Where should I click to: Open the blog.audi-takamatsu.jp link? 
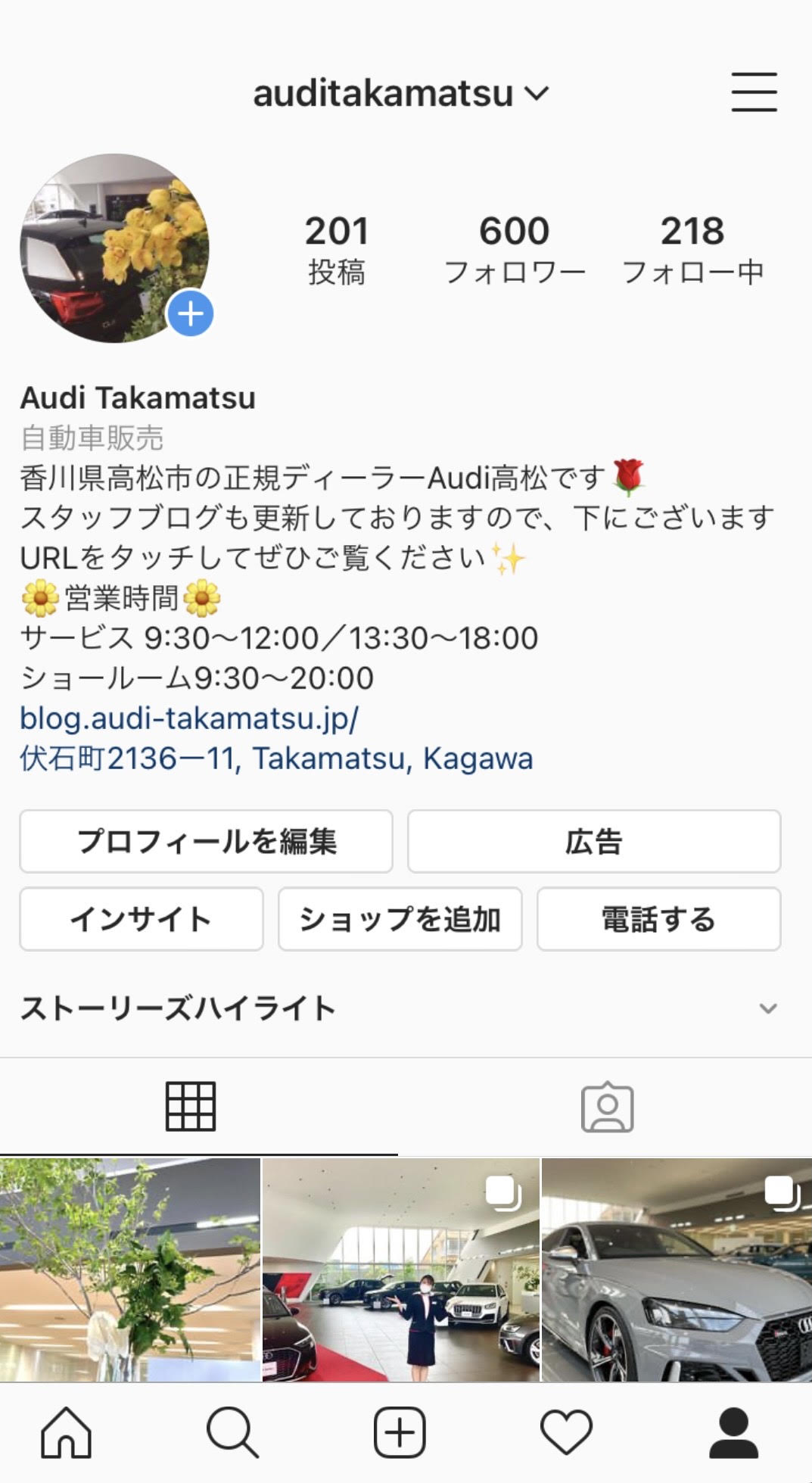(x=189, y=718)
